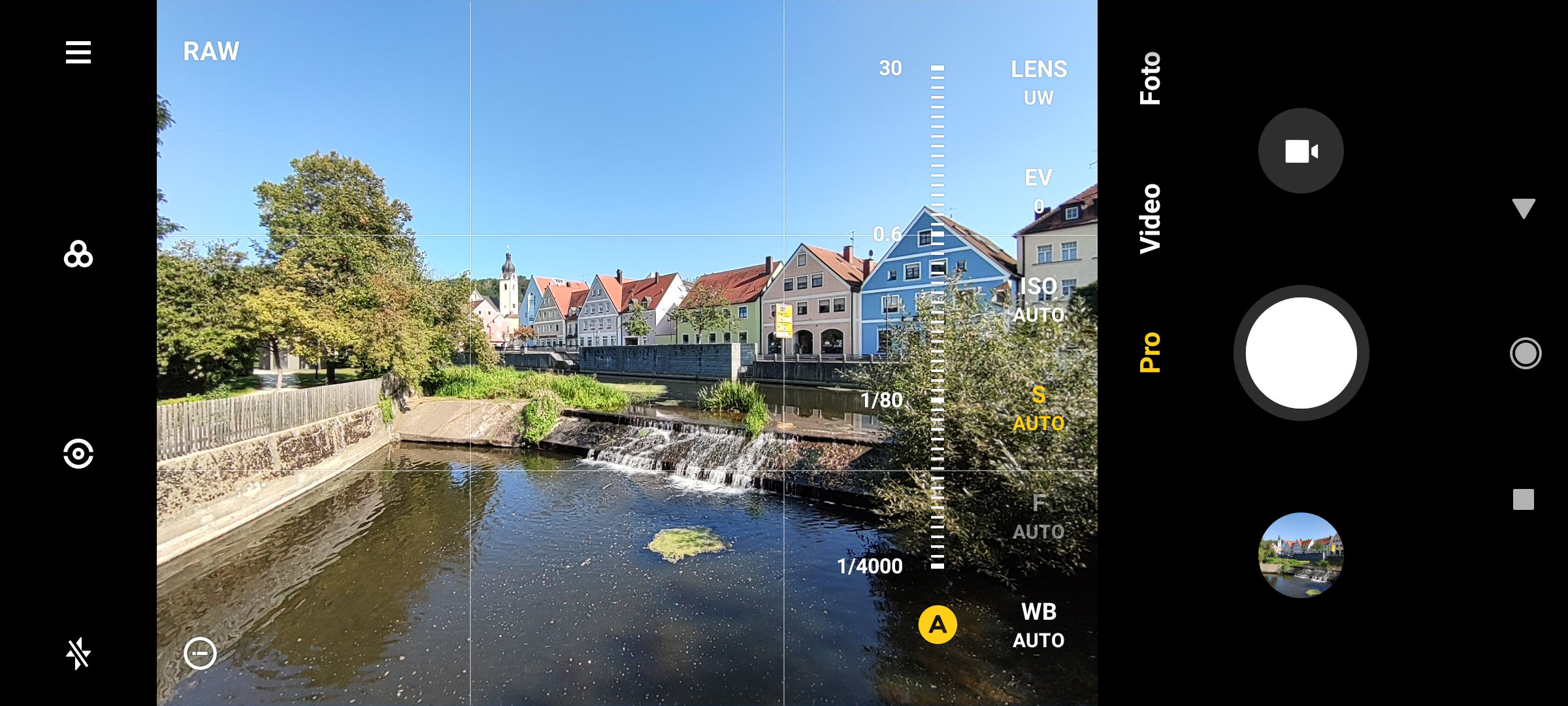Switch to Video mode
The width and height of the screenshot is (1568, 706).
click(x=1151, y=218)
